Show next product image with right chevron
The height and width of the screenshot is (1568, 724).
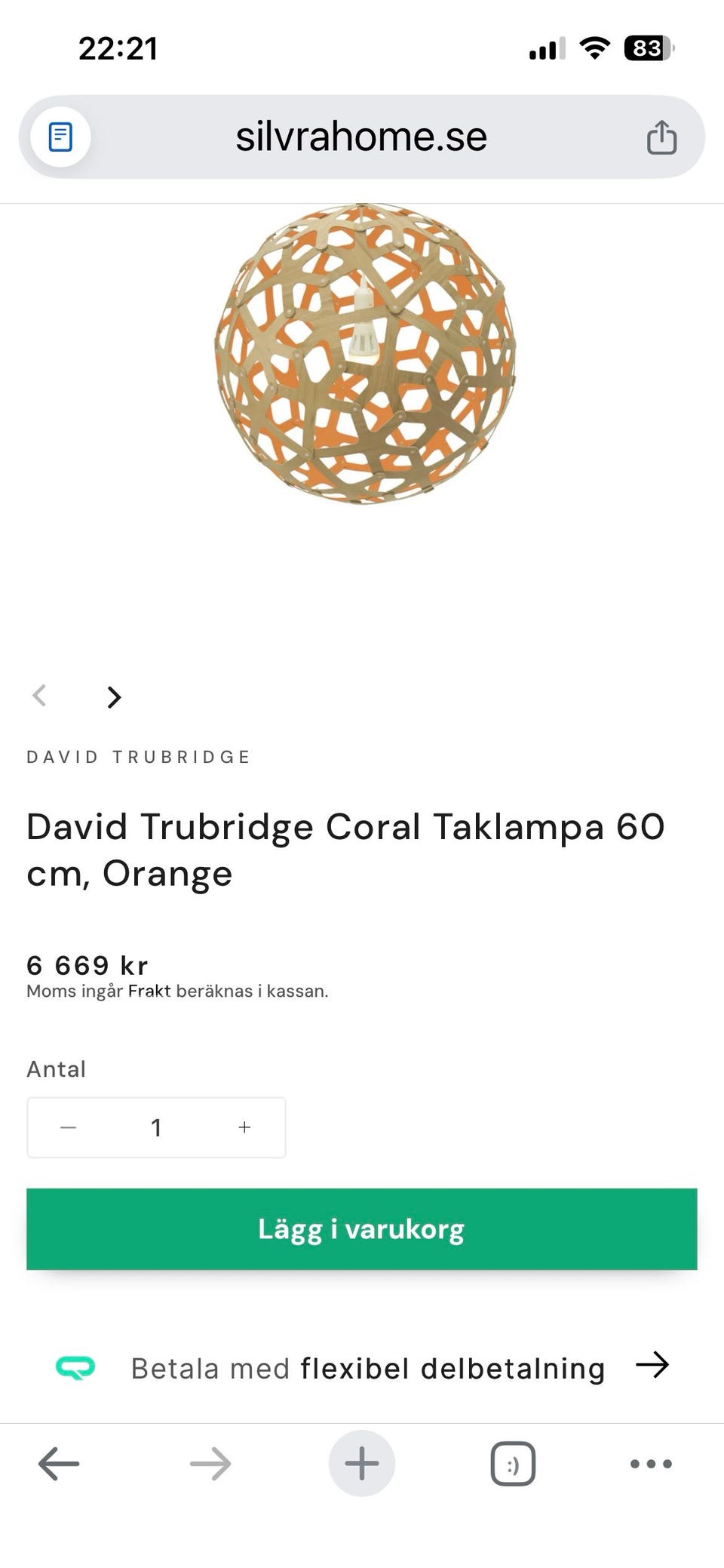click(x=114, y=696)
